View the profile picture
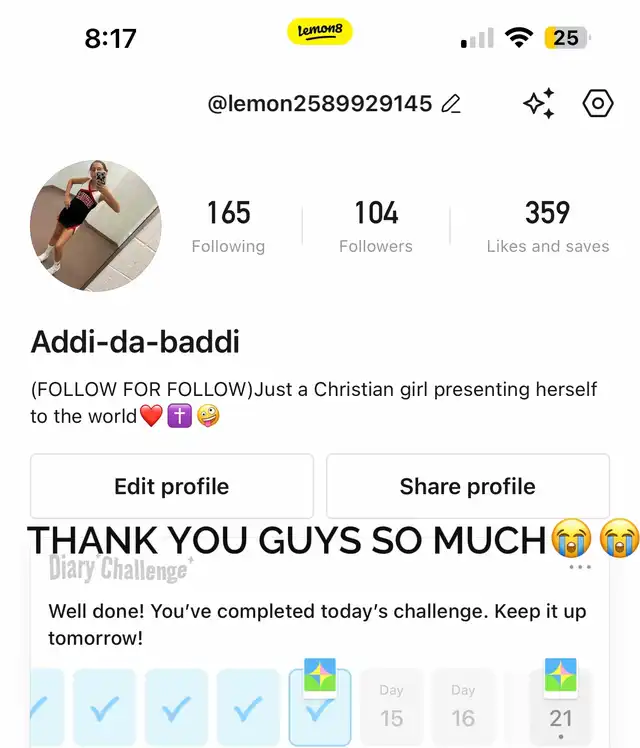Viewport: 640px width, 748px height. pyautogui.click(x=96, y=226)
